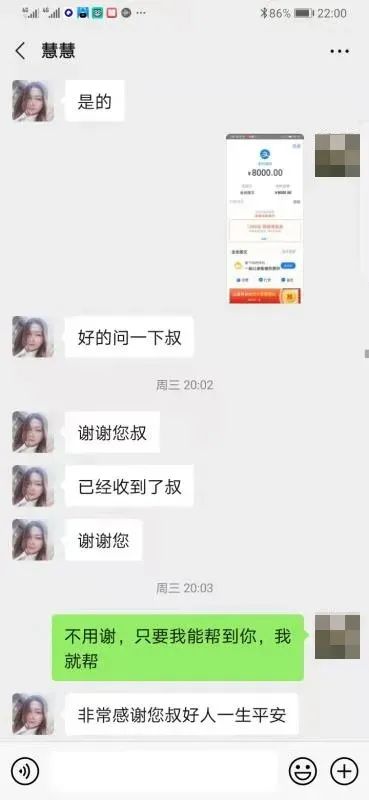View 慧慧's profile from the 是的 avatar
The height and width of the screenshot is (800, 369).
tap(33, 101)
